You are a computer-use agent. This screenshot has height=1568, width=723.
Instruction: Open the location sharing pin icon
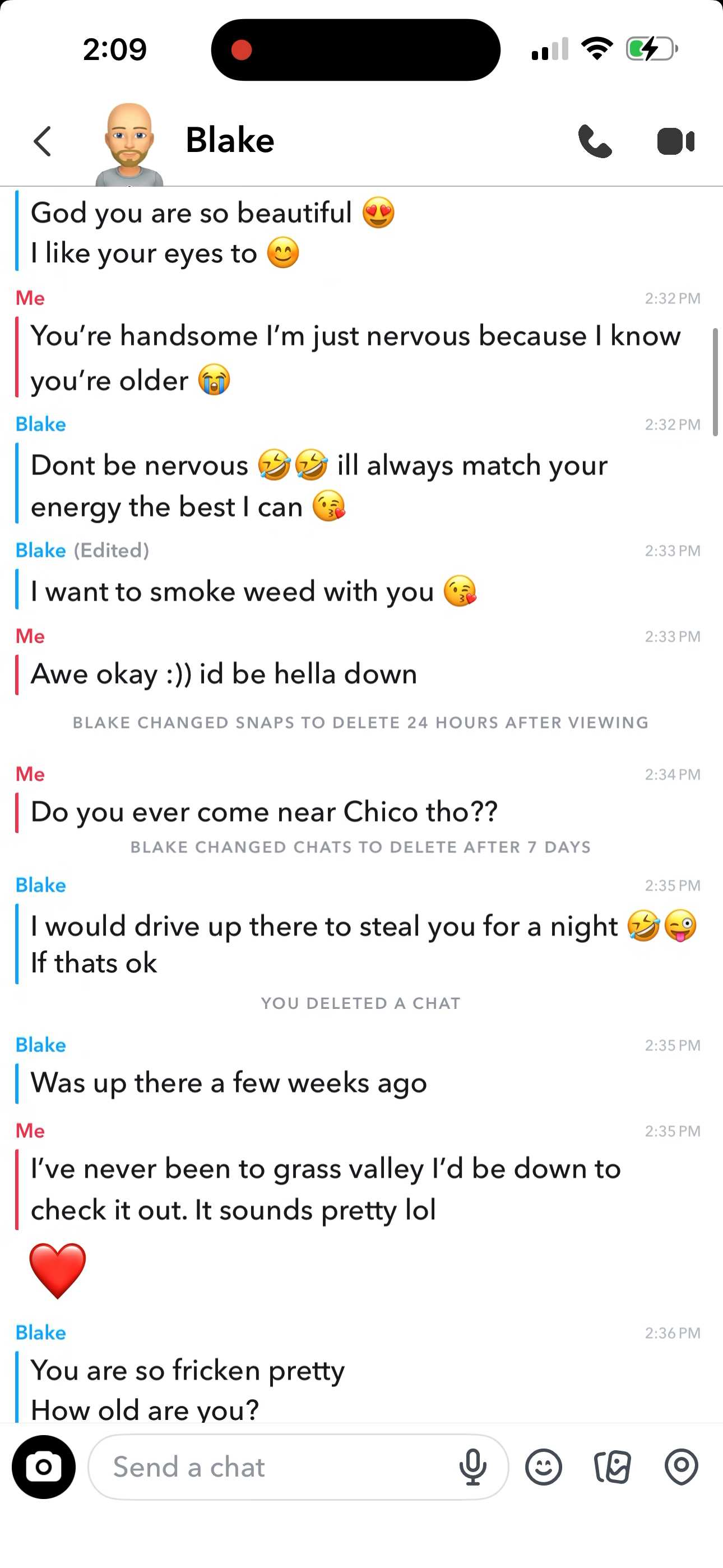[681, 1467]
